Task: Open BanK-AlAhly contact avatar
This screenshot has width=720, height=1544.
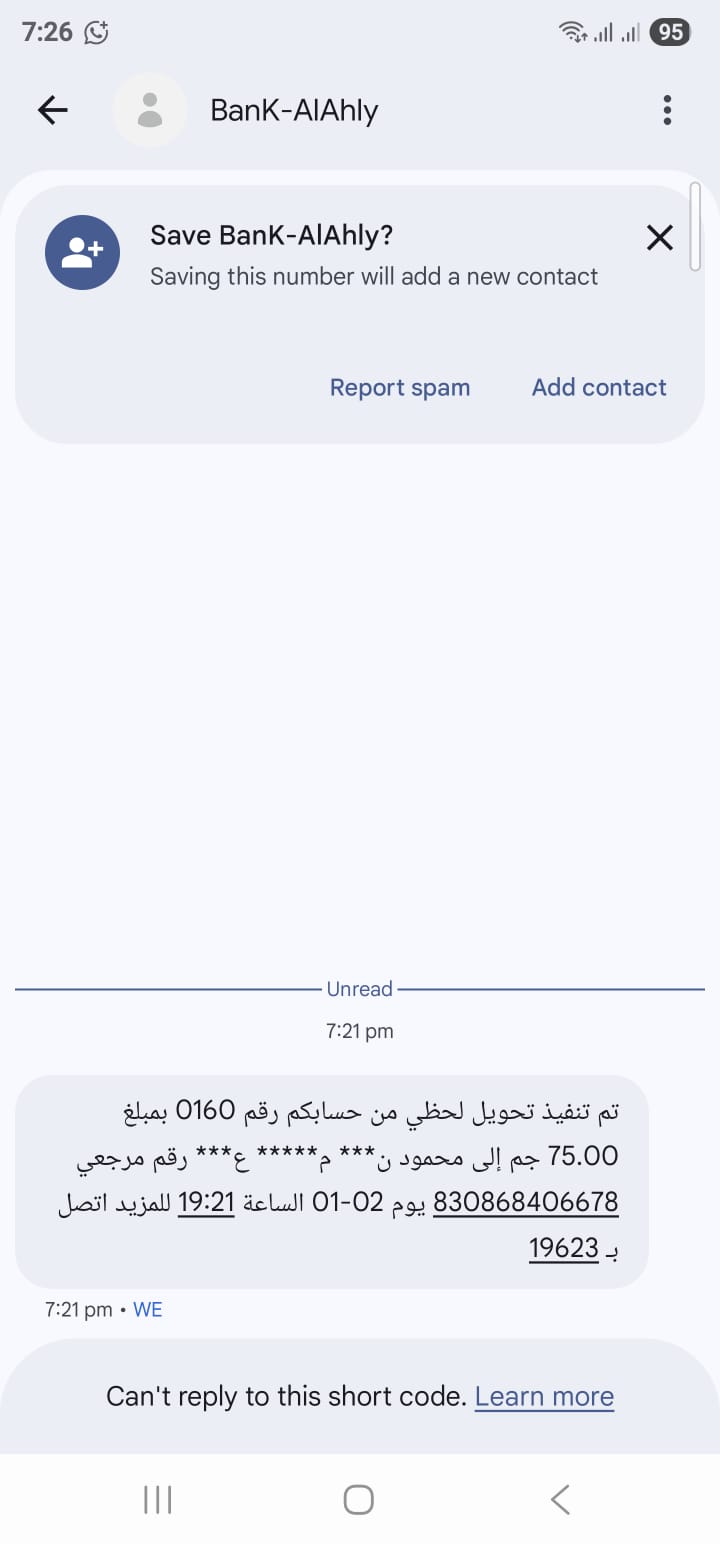Action: coord(150,110)
